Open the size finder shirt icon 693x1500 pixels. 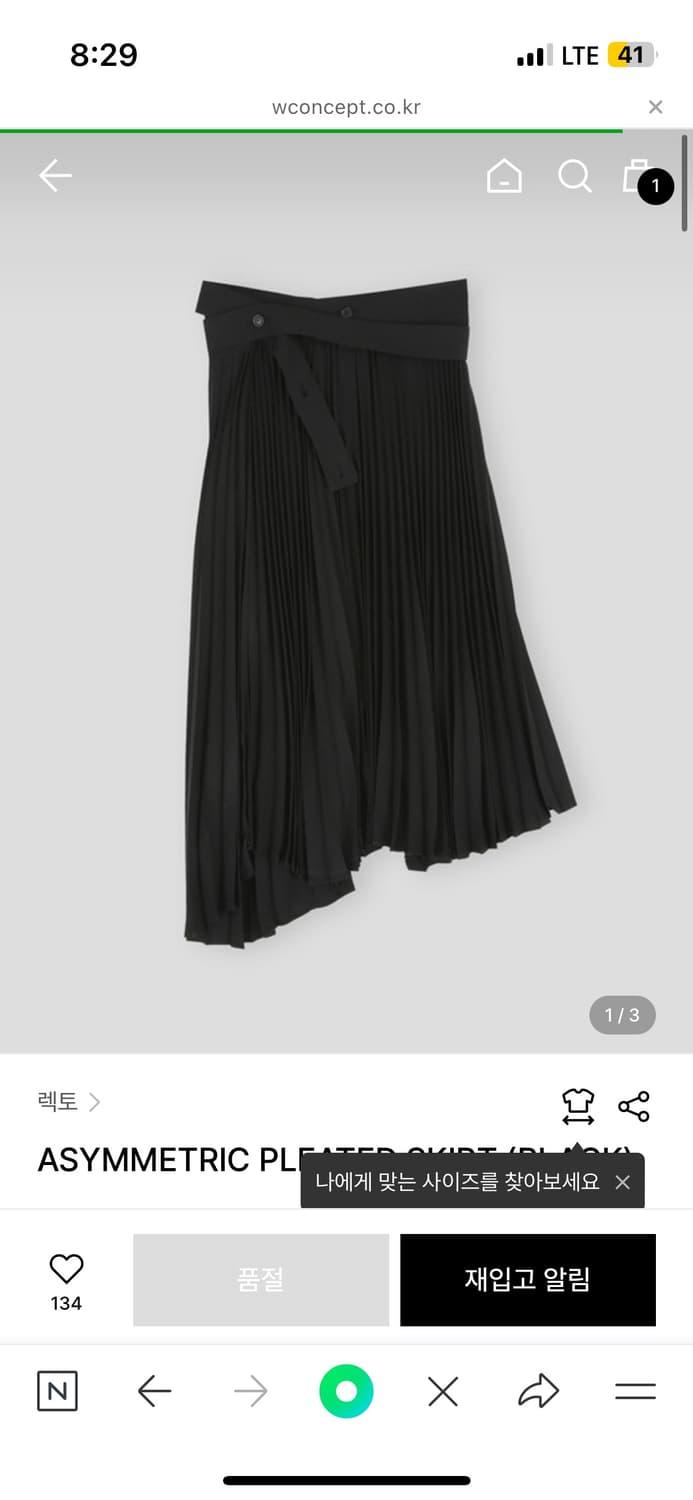pyautogui.click(x=578, y=1105)
